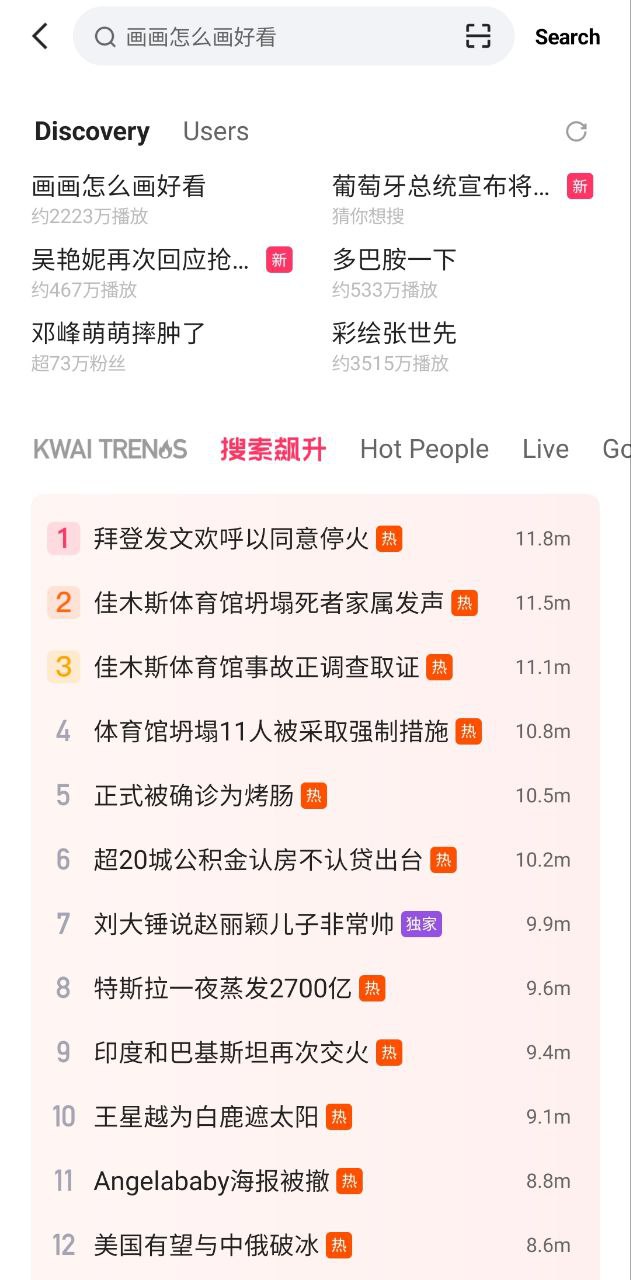This screenshot has width=631, height=1280.
Task: Refresh discovery suggestions
Action: [x=576, y=131]
